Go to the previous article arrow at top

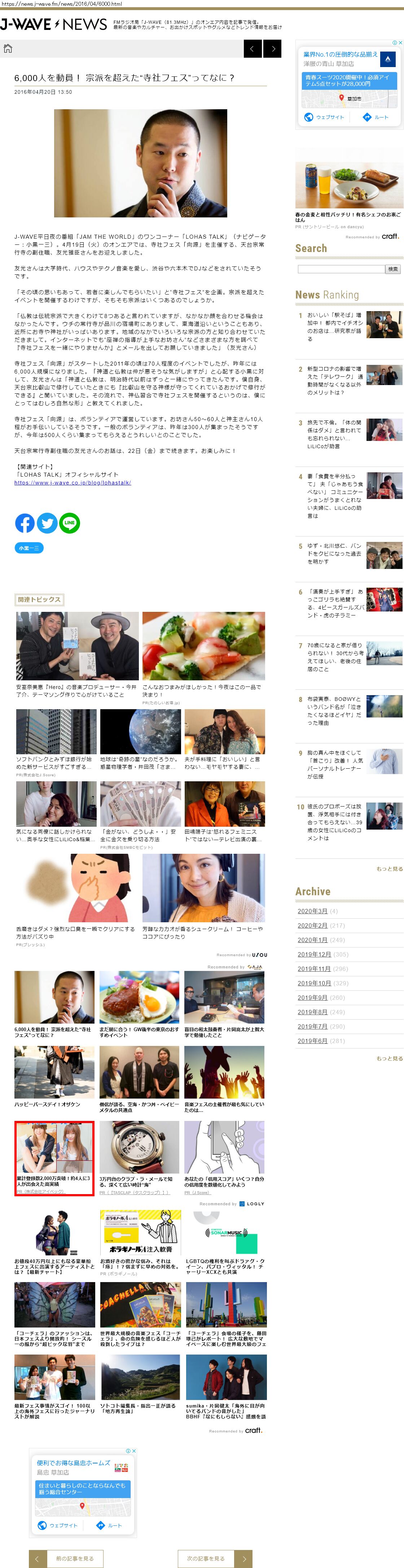point(252,49)
